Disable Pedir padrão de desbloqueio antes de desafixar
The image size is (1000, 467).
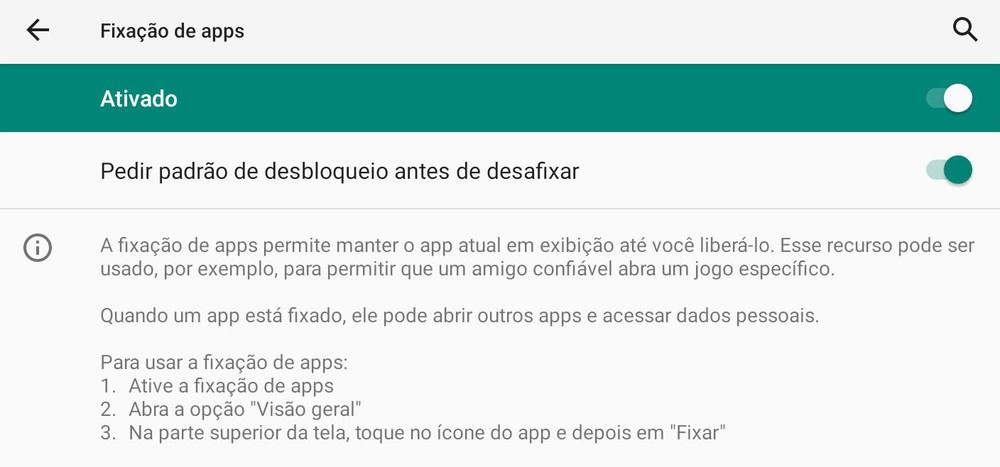949,171
